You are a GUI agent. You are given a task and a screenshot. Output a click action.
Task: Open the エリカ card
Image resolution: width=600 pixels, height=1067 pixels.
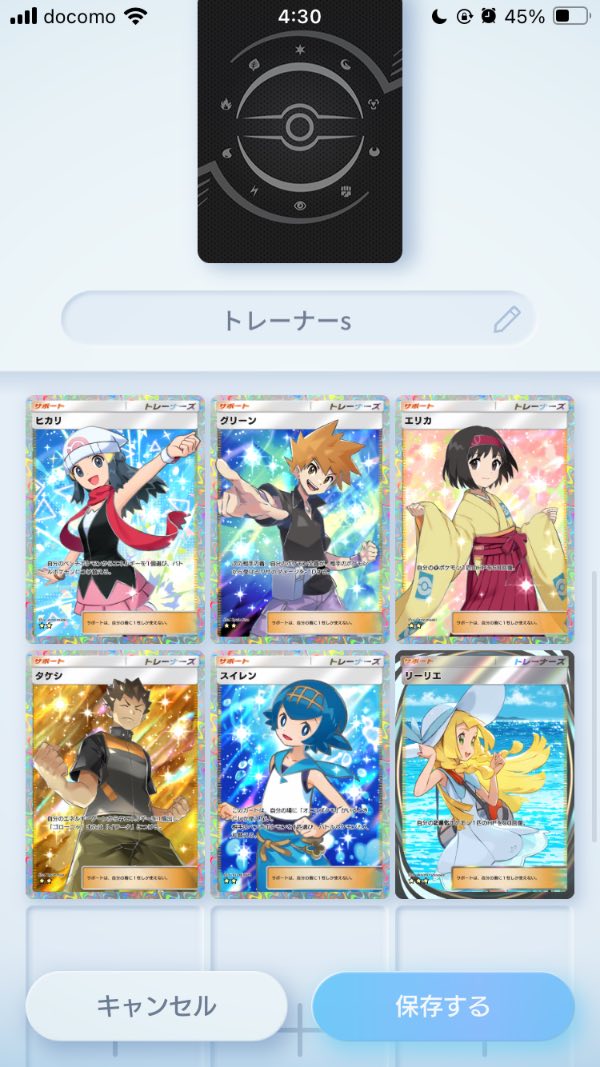485,520
